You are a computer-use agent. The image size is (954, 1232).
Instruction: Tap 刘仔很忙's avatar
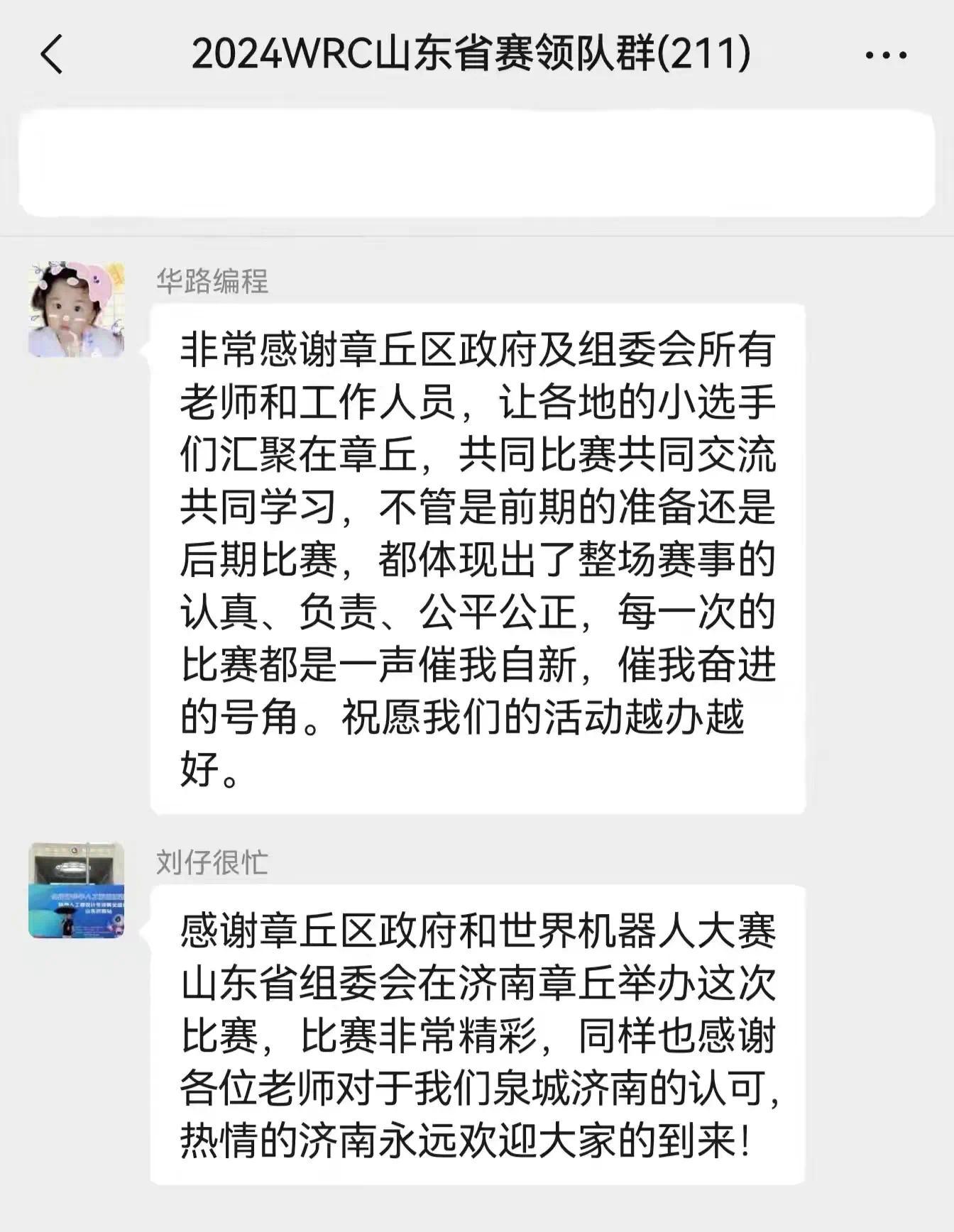point(77,890)
